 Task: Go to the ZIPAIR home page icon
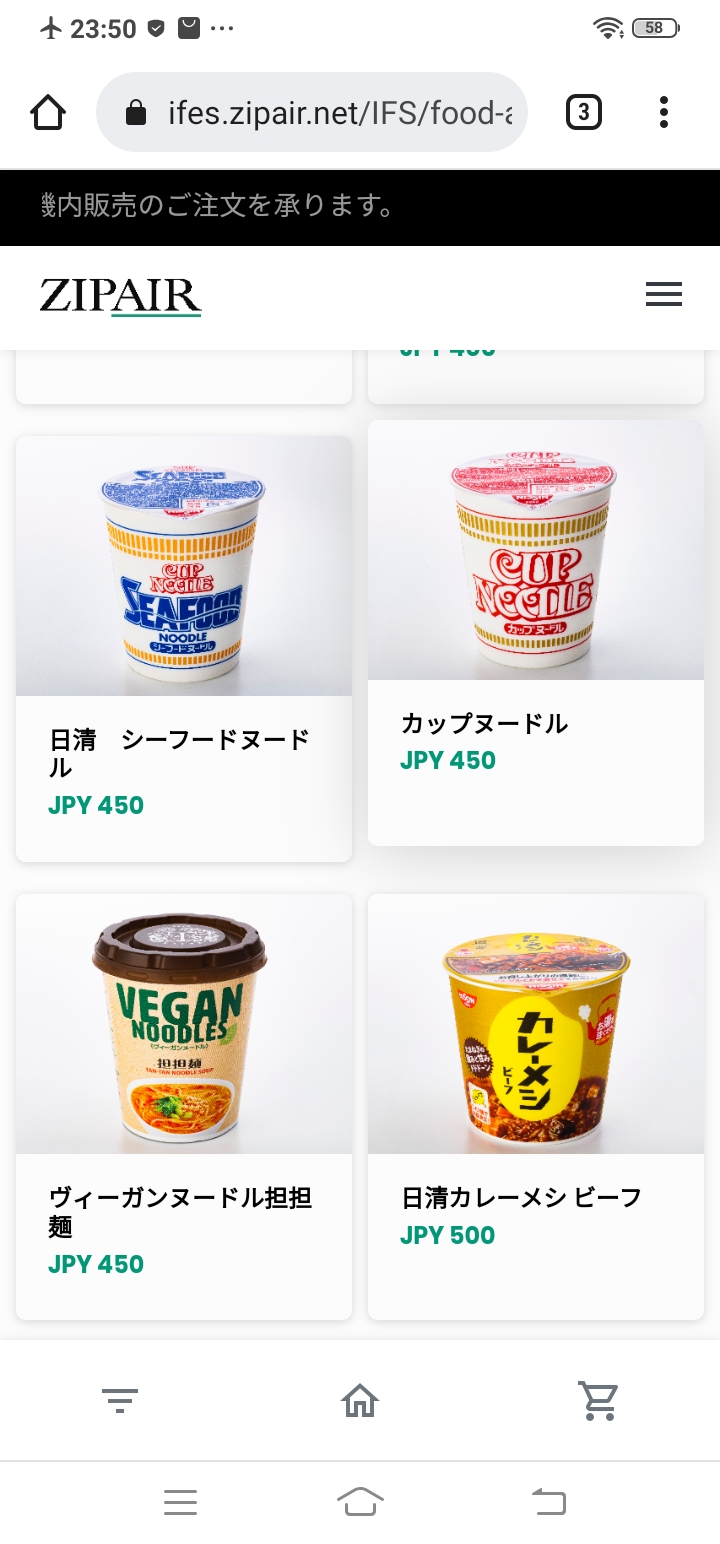pos(360,1400)
